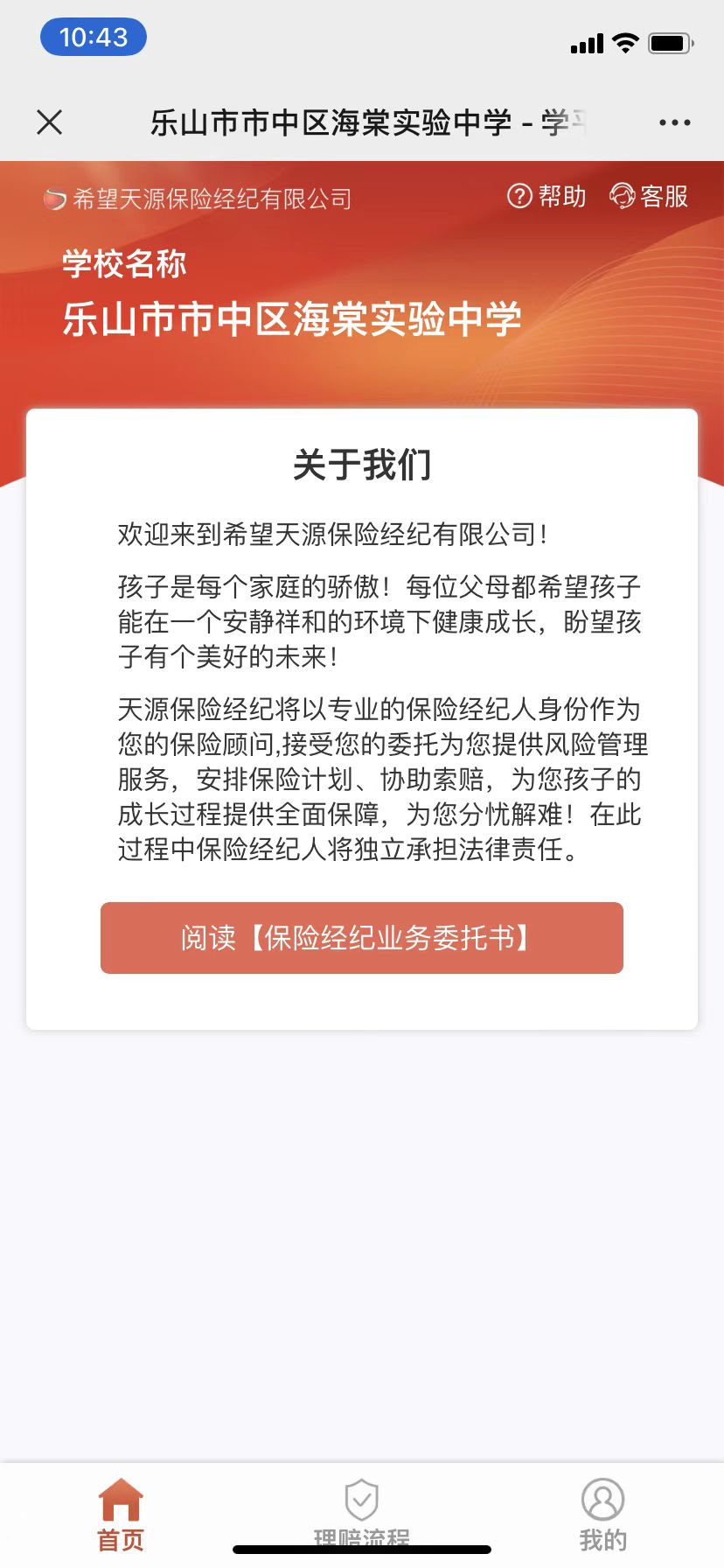Contact 客服 customer service

click(649, 196)
